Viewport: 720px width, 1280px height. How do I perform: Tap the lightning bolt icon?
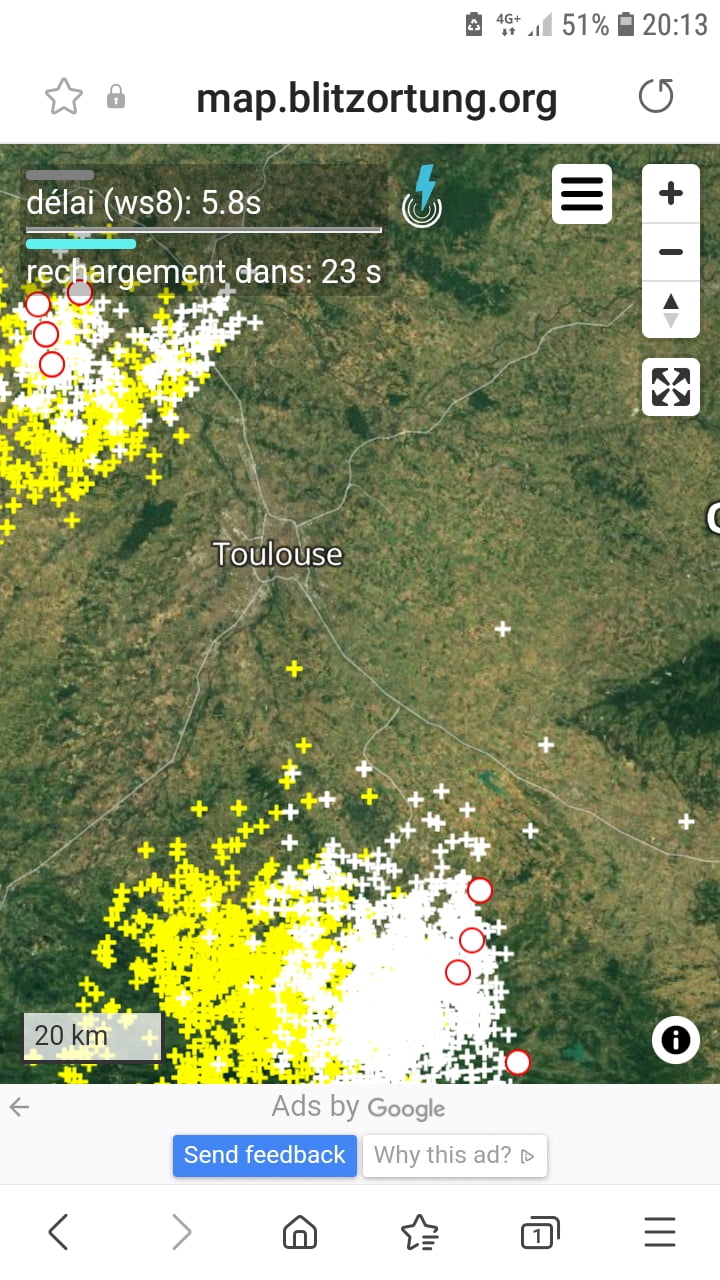tap(423, 195)
